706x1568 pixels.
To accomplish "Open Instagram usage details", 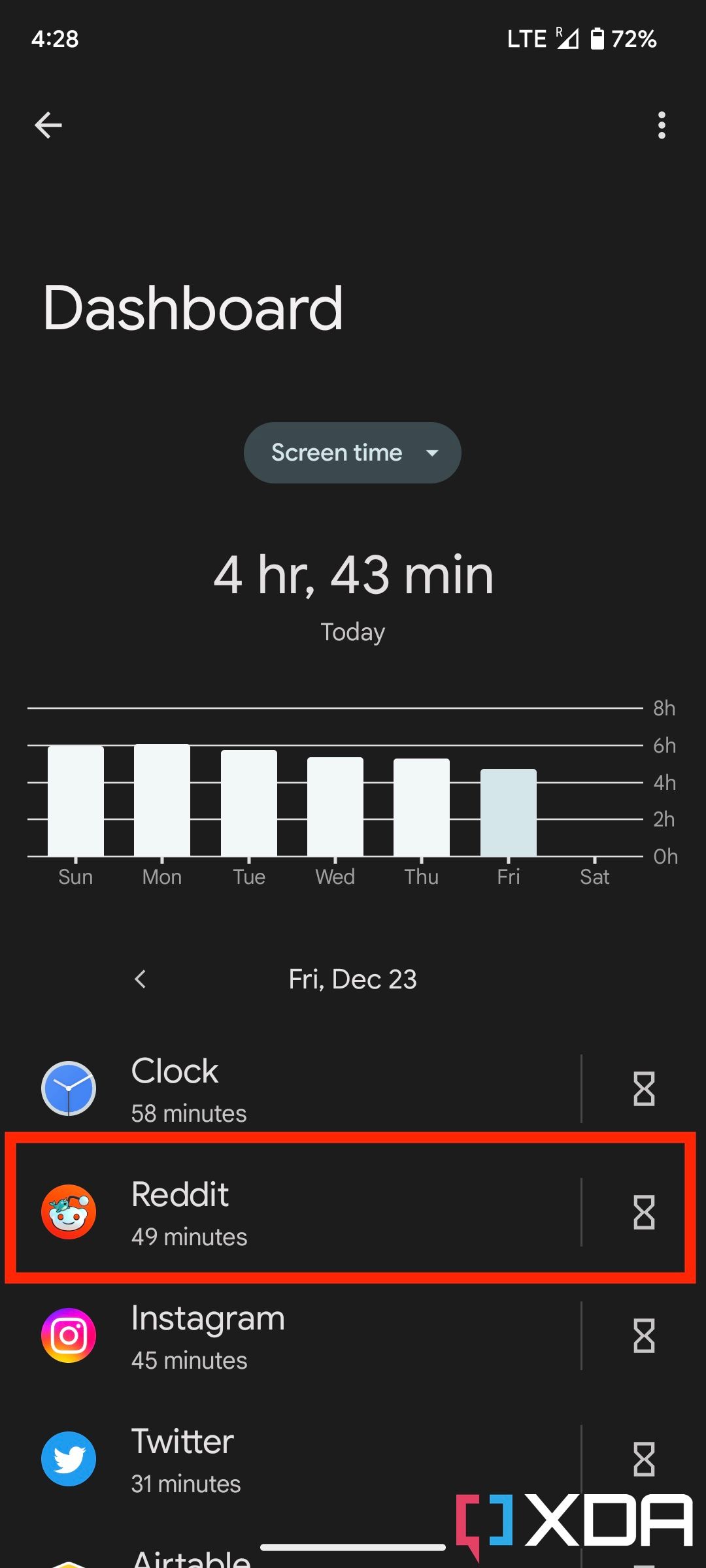I will [x=291, y=1336].
